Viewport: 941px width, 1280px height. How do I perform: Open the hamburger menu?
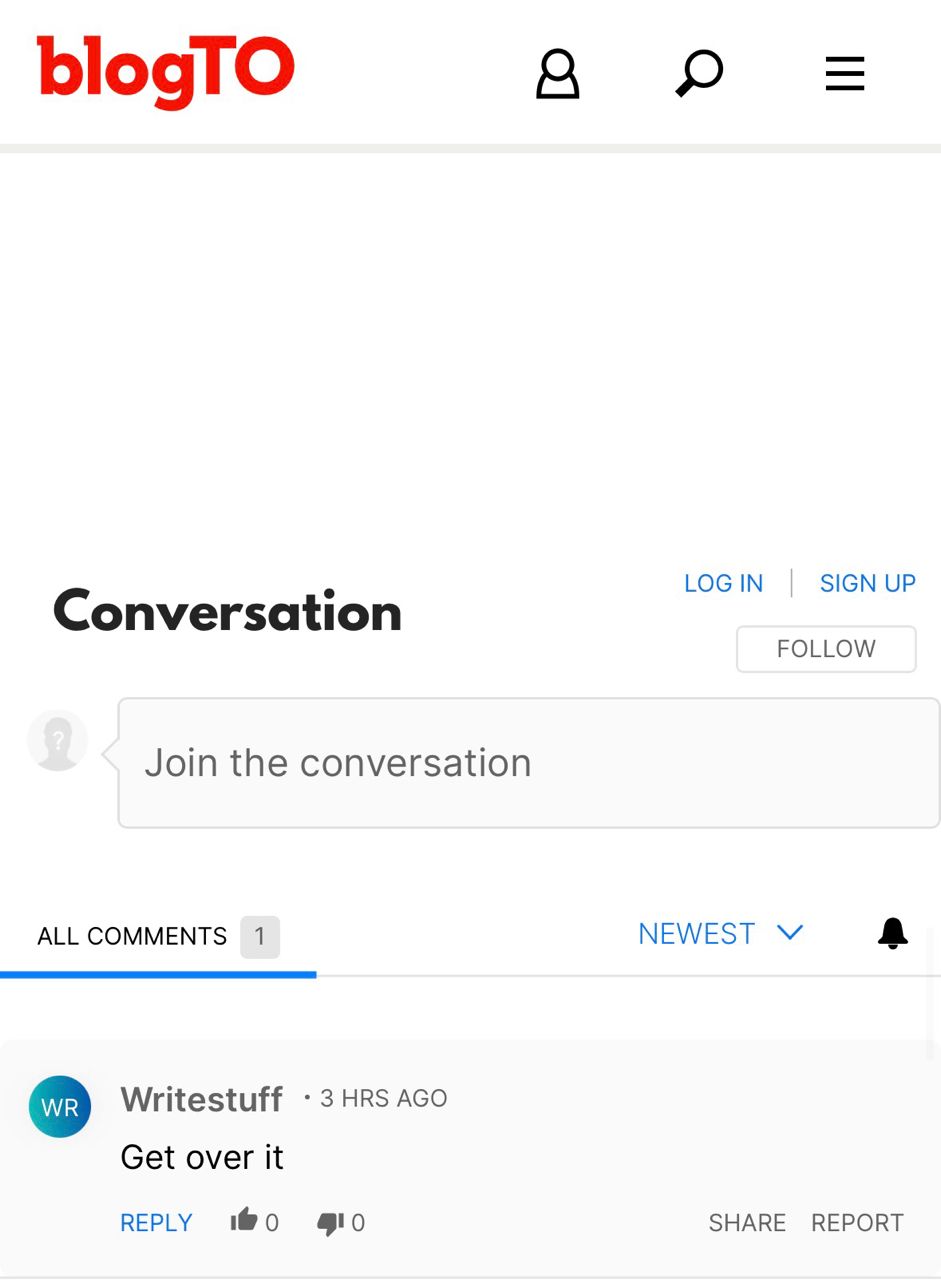pyautogui.click(x=845, y=74)
